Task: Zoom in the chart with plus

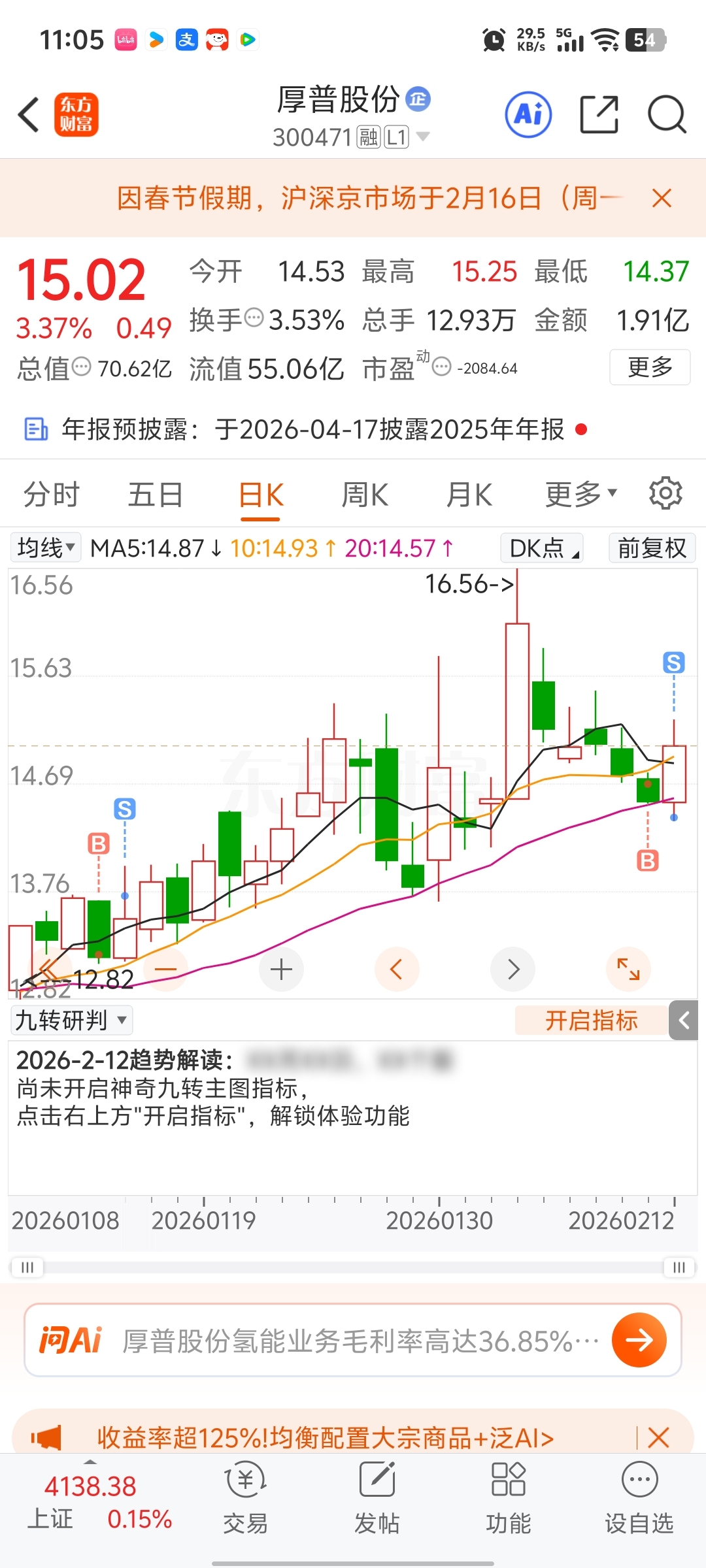Action: coord(281,970)
